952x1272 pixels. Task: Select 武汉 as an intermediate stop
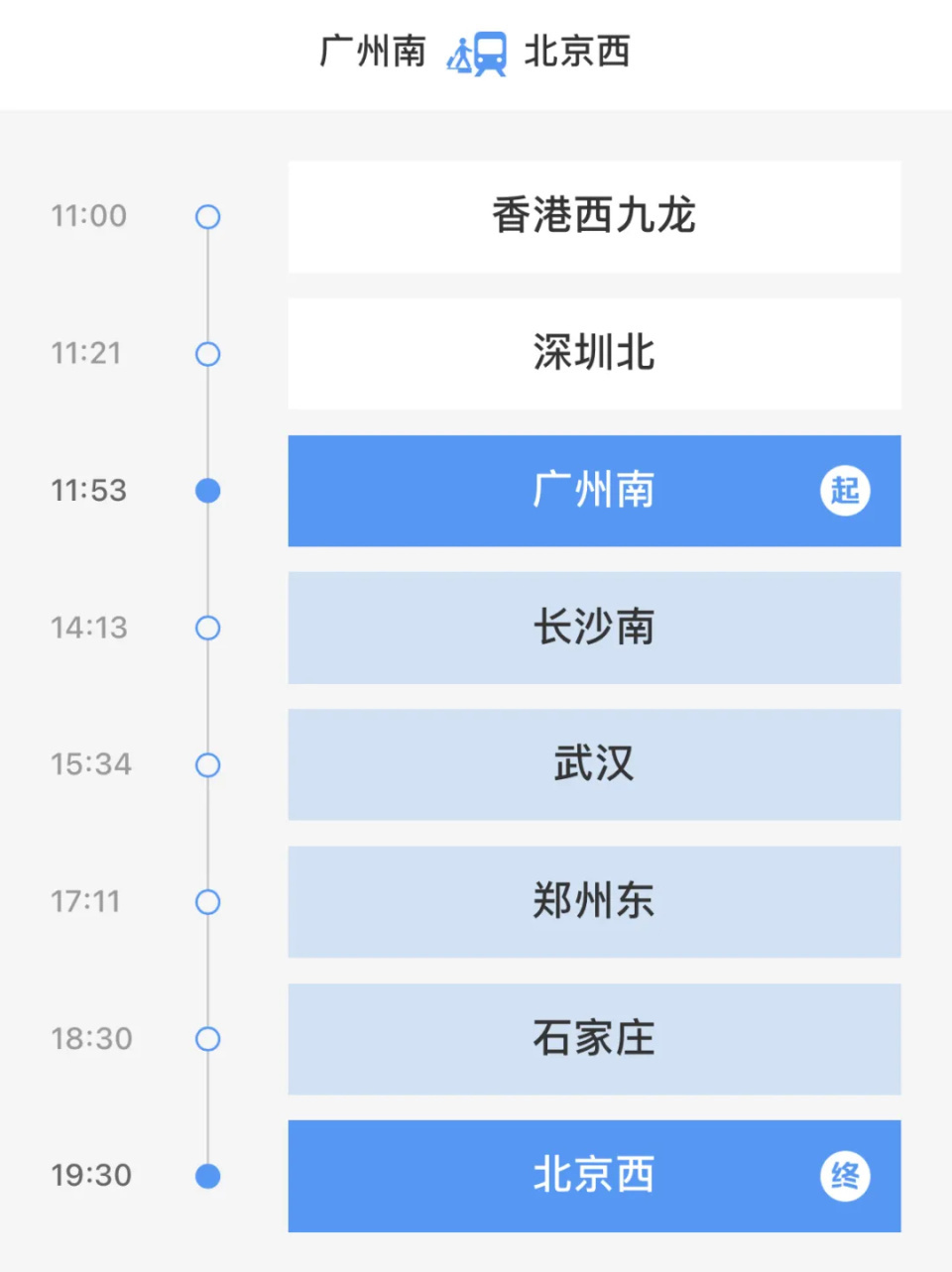(x=594, y=764)
